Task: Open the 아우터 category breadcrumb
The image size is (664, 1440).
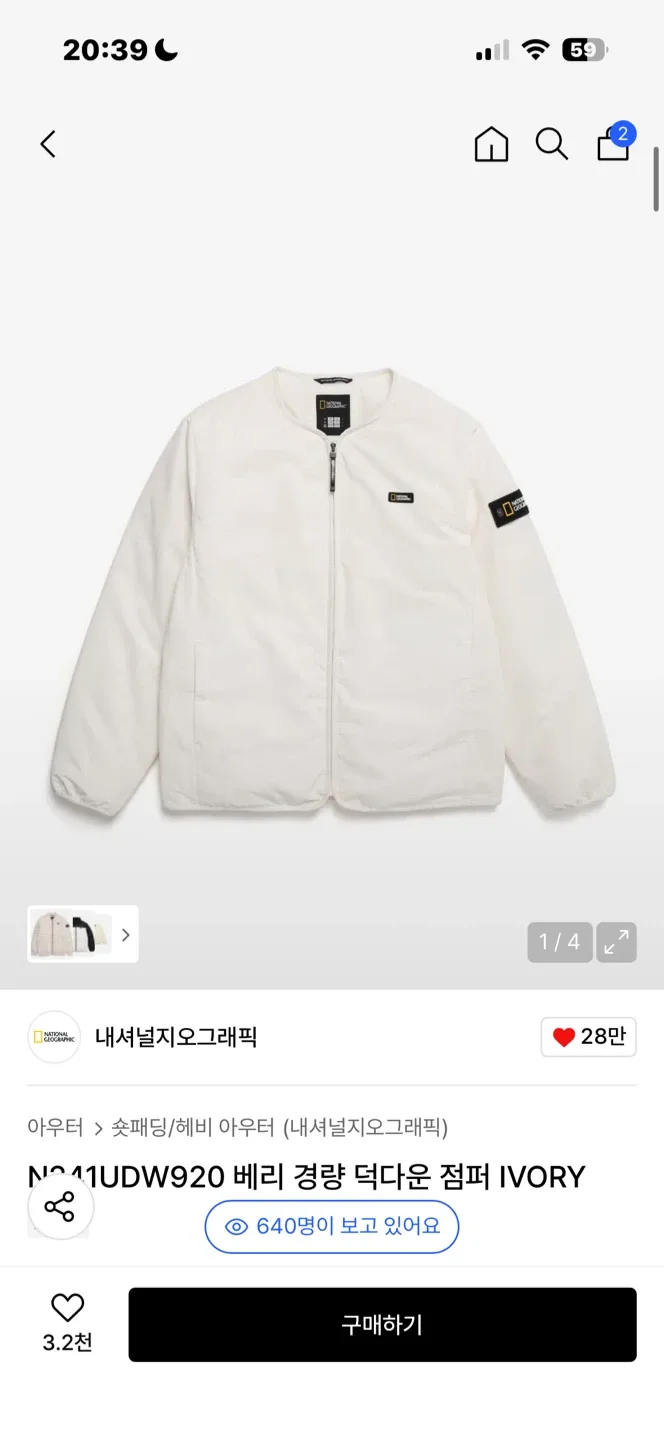Action: [55, 1127]
